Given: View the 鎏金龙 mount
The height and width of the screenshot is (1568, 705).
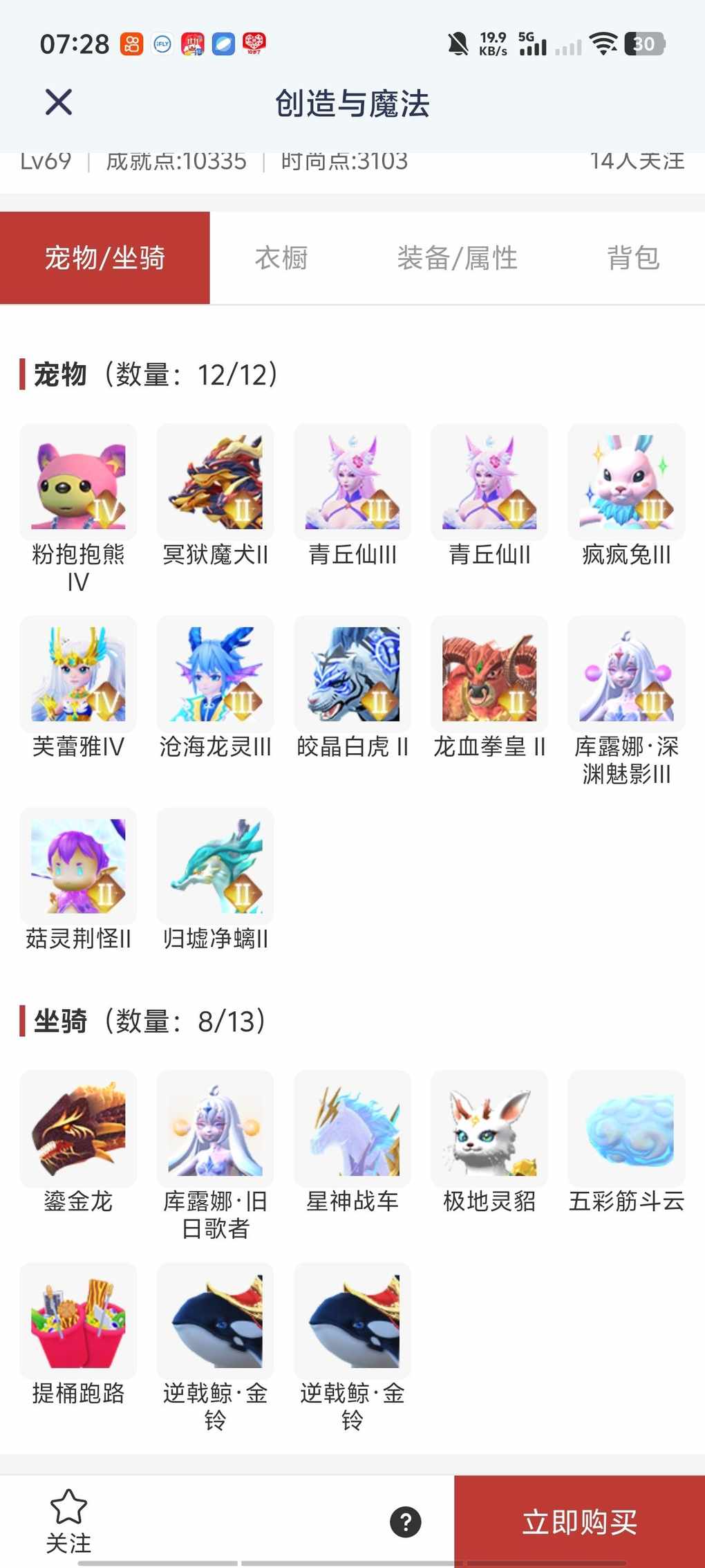Looking at the screenshot, I should [x=78, y=1129].
